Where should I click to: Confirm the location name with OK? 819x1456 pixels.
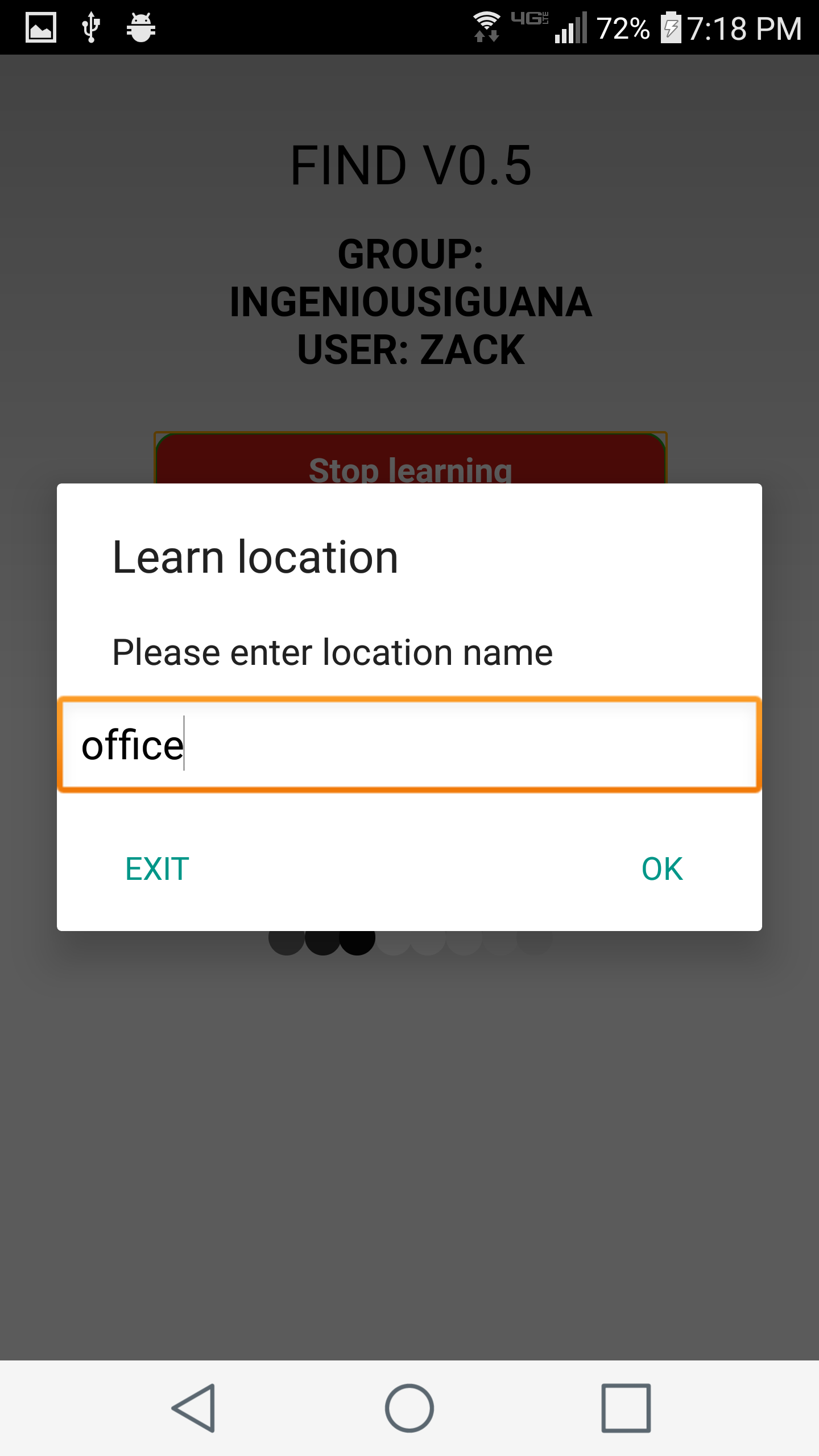662,869
